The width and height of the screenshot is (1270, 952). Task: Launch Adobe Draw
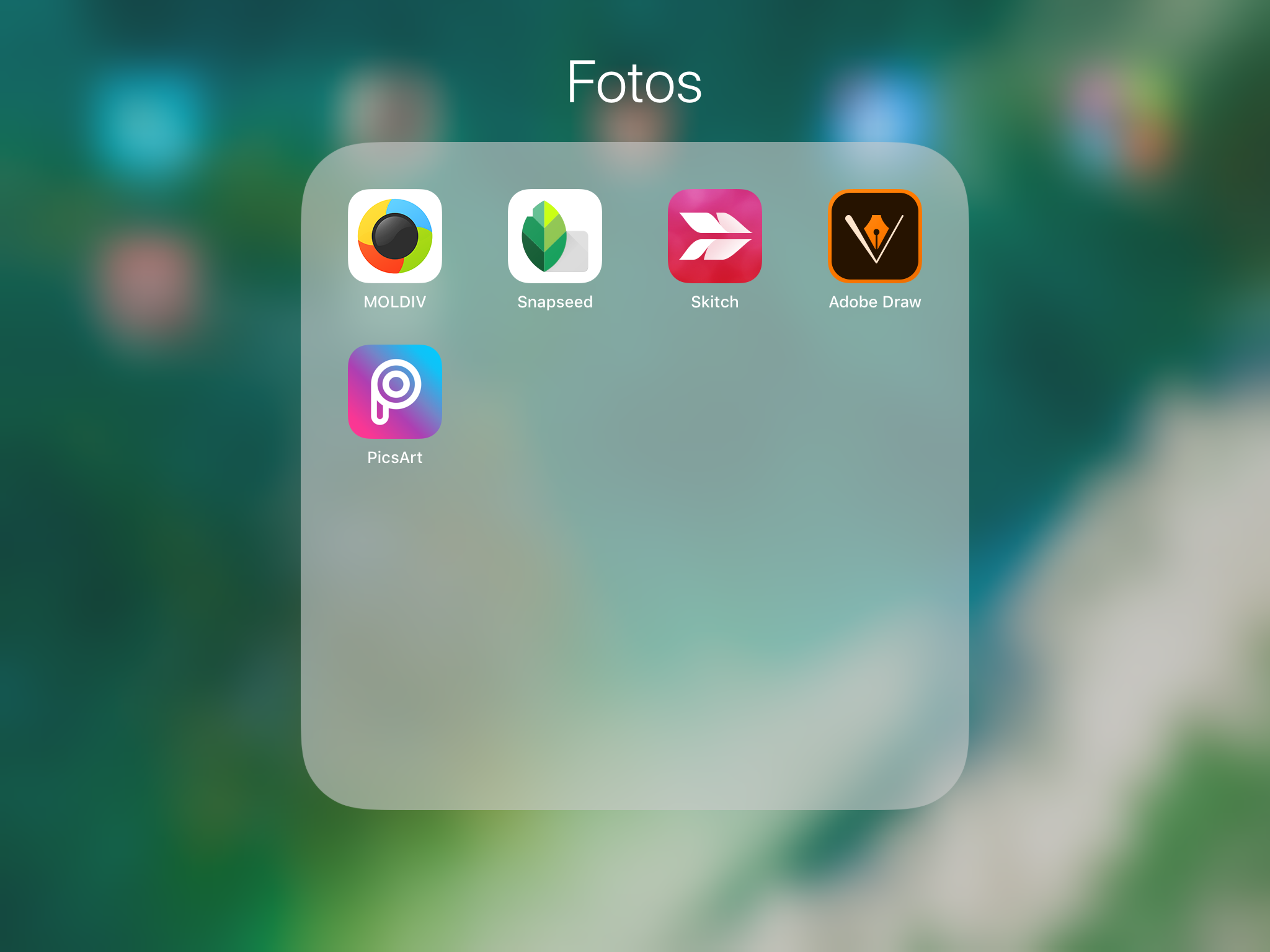(x=874, y=236)
